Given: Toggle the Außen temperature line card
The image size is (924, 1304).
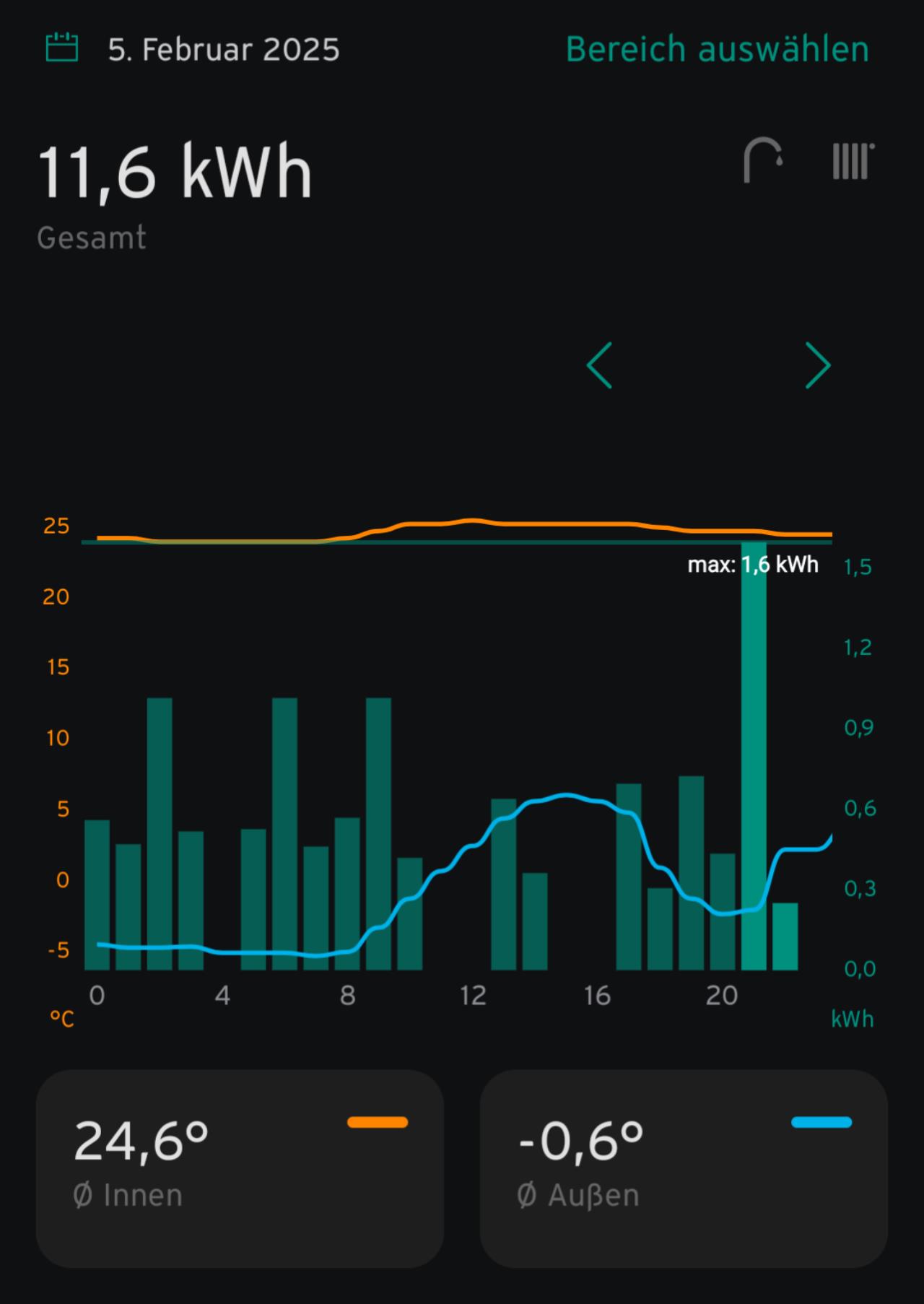Looking at the screenshot, I should [684, 1168].
